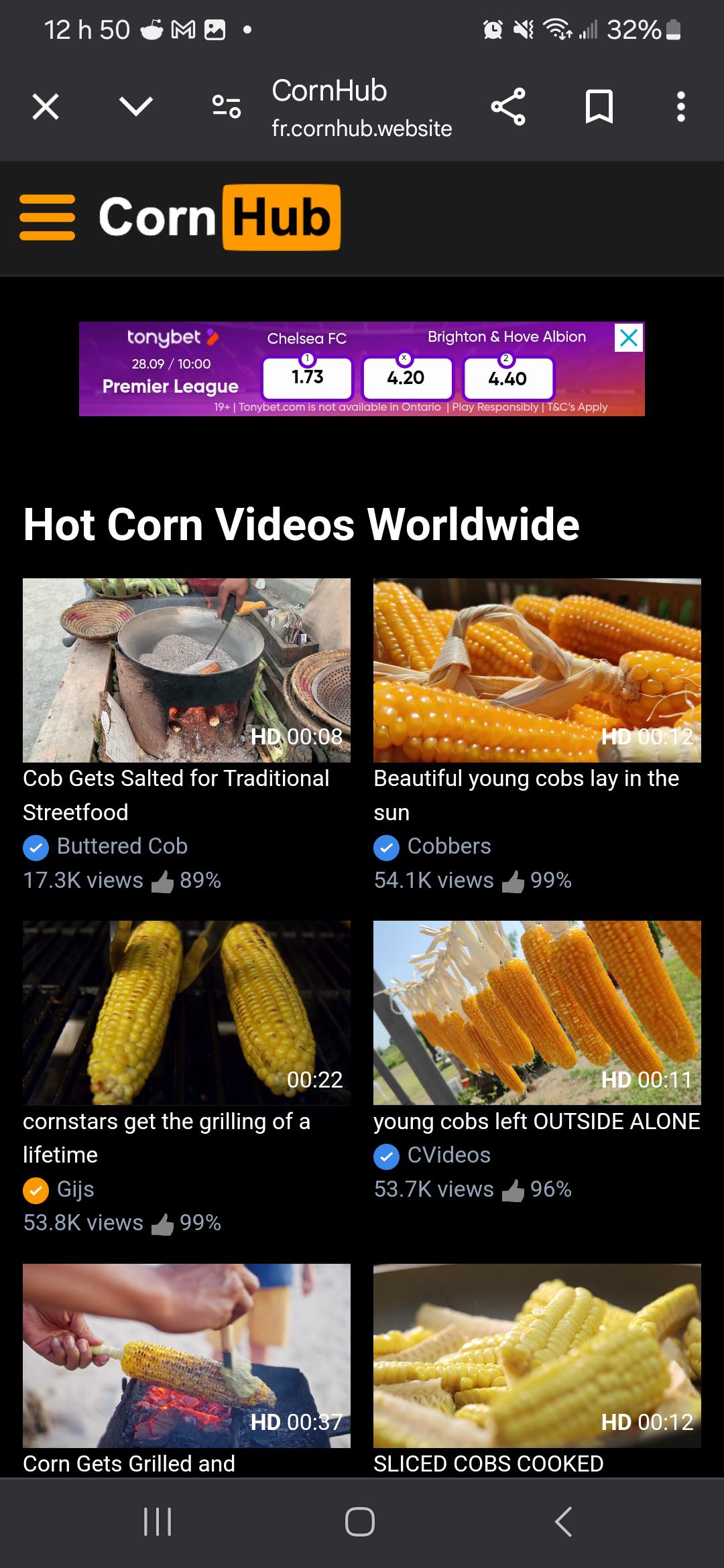The height and width of the screenshot is (1568, 724).
Task: Open the browser overflow menu
Action: click(x=681, y=107)
